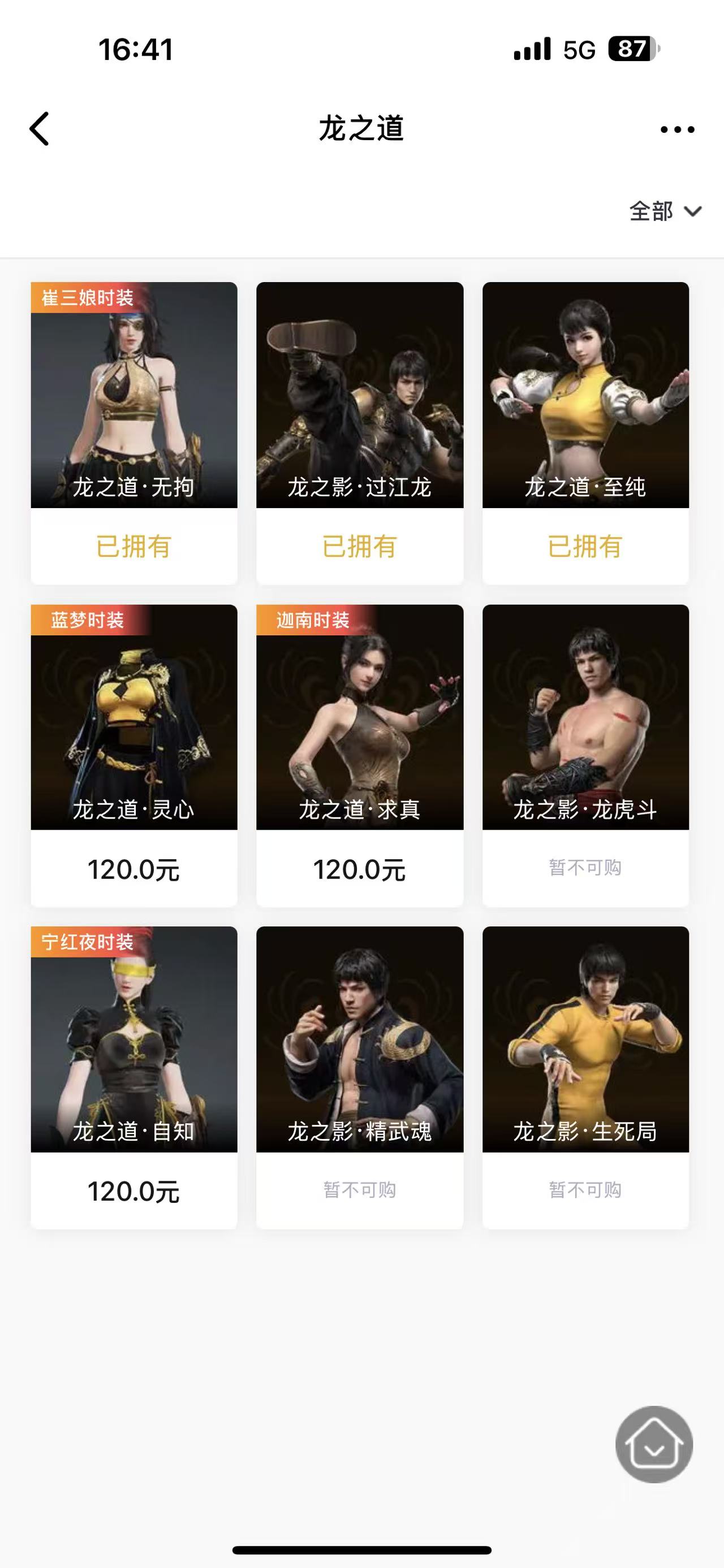View the 龙之影·龙虎斗 outfit card
Viewport: 724px width, 1568px height.
click(585, 717)
